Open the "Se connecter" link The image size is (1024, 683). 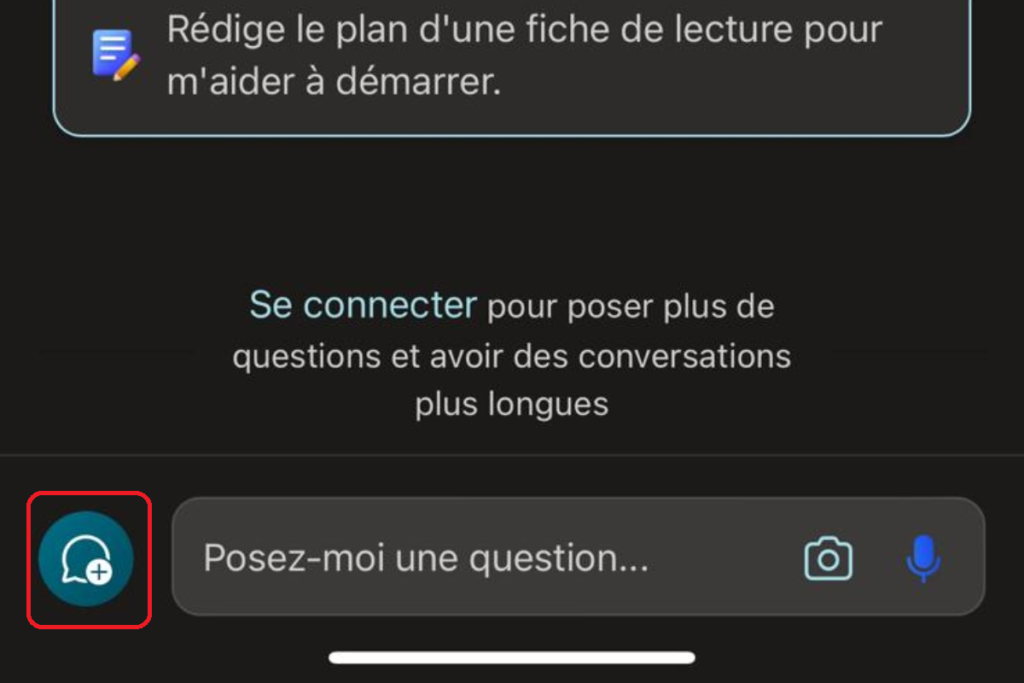pyautogui.click(x=362, y=305)
